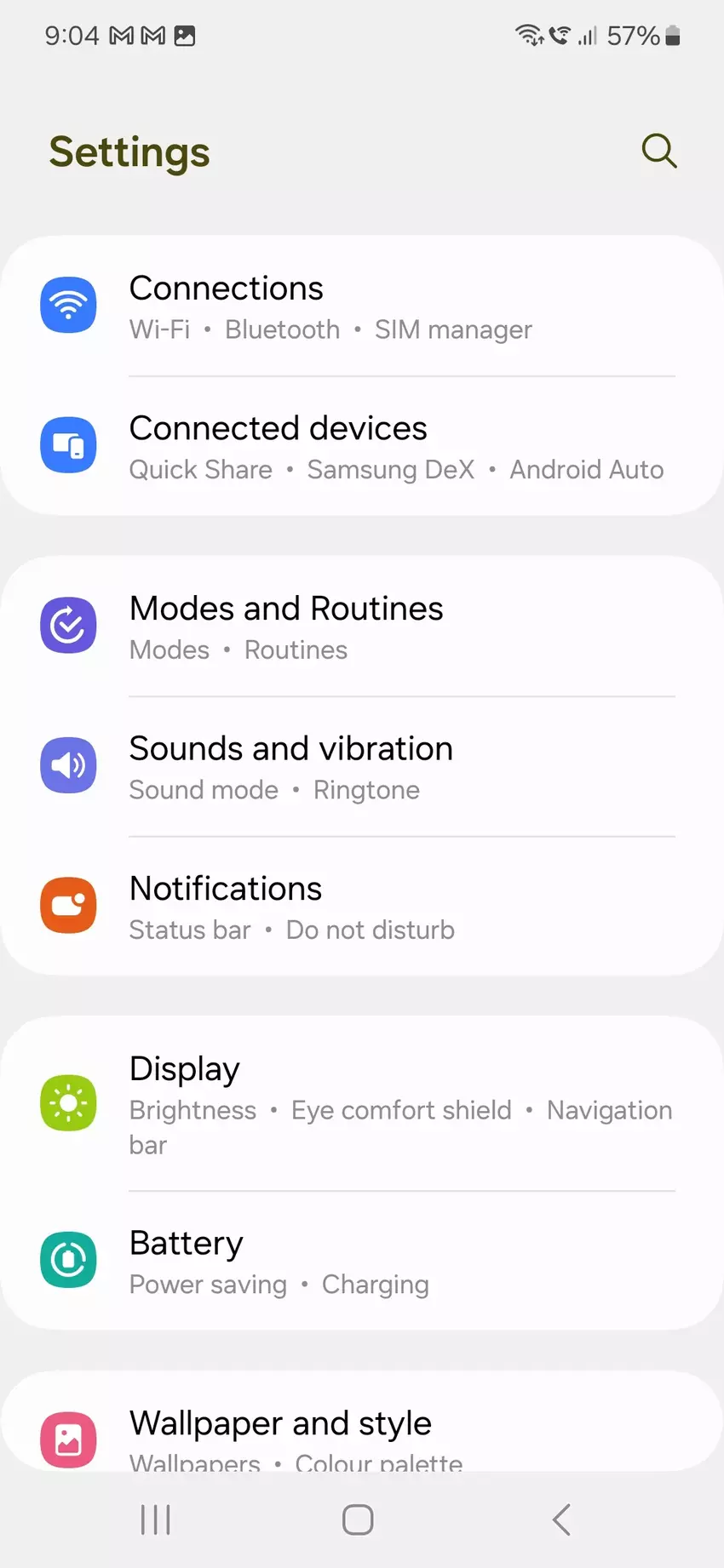Open Connected devices settings
The width and height of the screenshot is (724, 1568).
coord(362,446)
